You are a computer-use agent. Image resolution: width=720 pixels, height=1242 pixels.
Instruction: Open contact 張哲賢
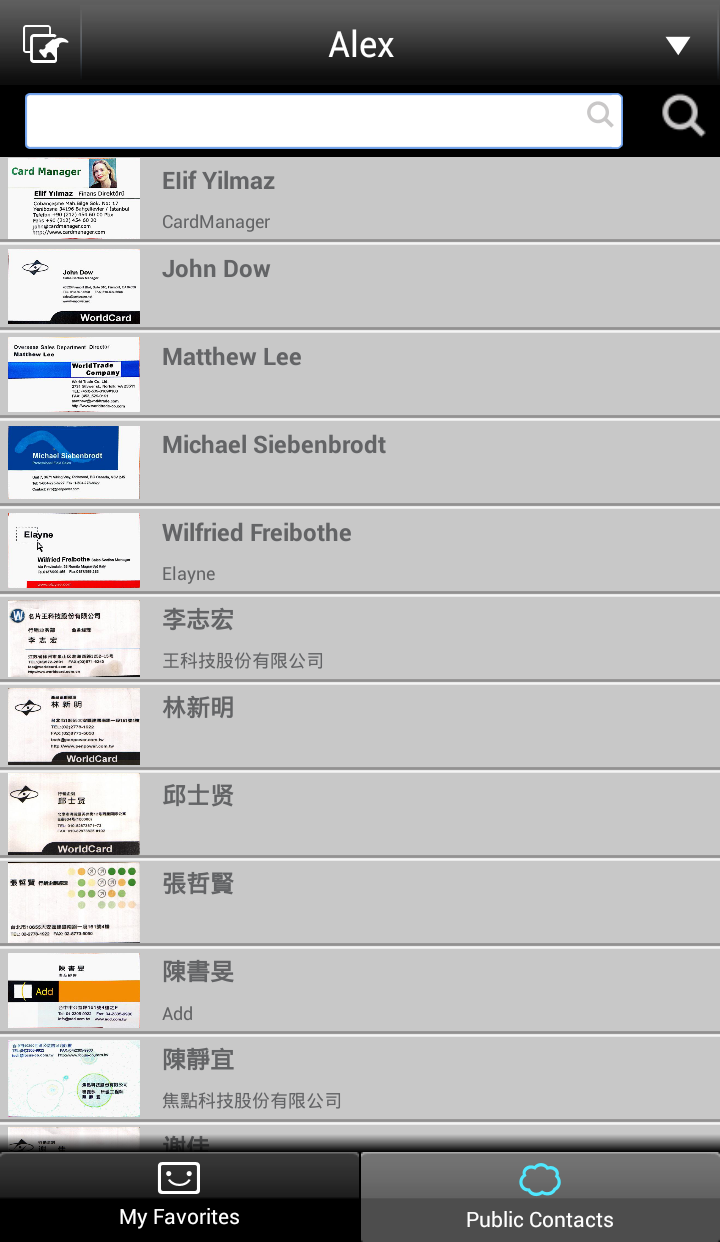point(360,903)
